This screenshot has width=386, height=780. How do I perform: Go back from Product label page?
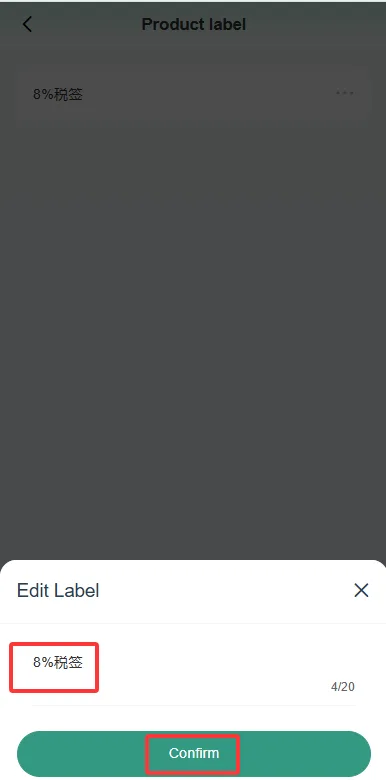pos(27,24)
